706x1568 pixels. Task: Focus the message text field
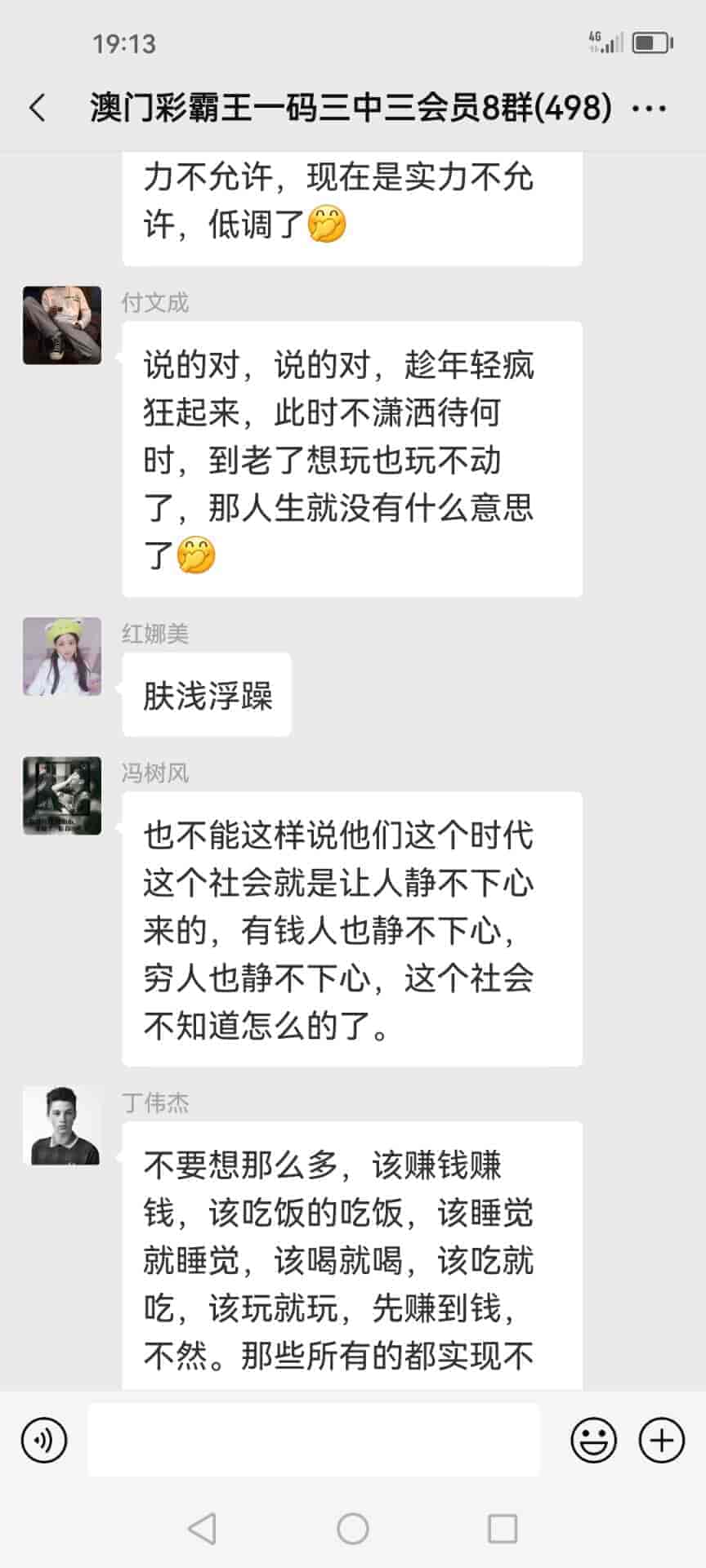314,1440
